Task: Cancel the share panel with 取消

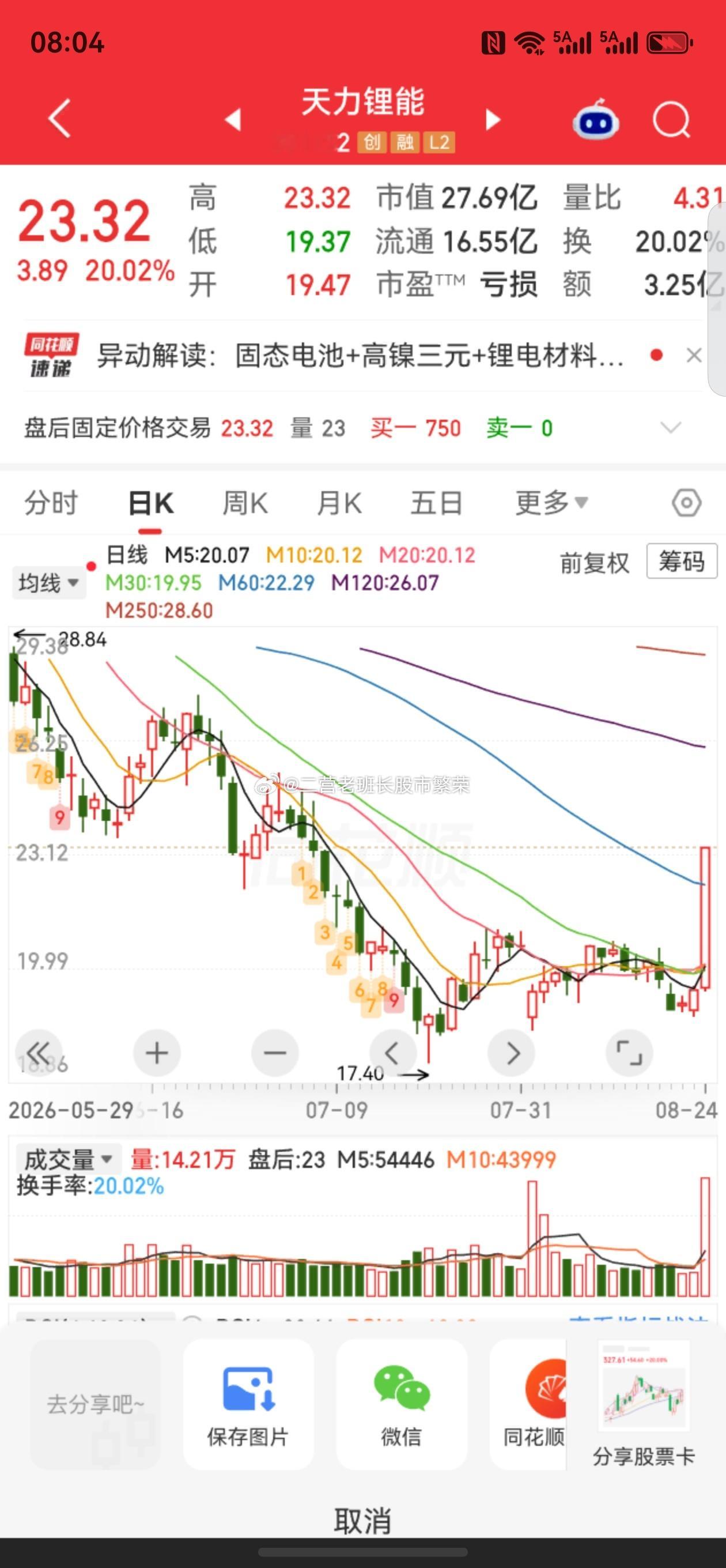Action: 362,1521
